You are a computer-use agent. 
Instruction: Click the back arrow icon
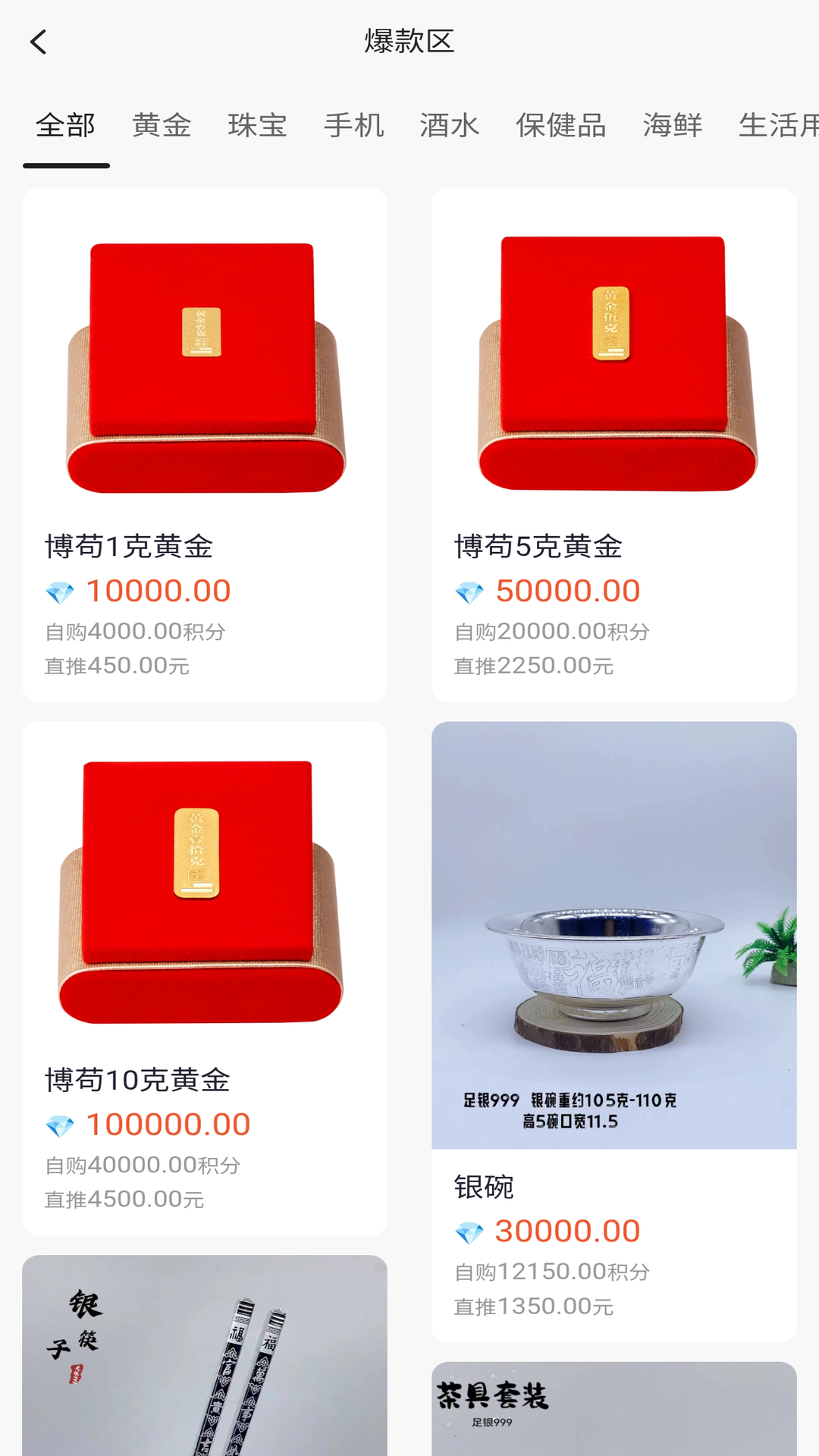(39, 42)
